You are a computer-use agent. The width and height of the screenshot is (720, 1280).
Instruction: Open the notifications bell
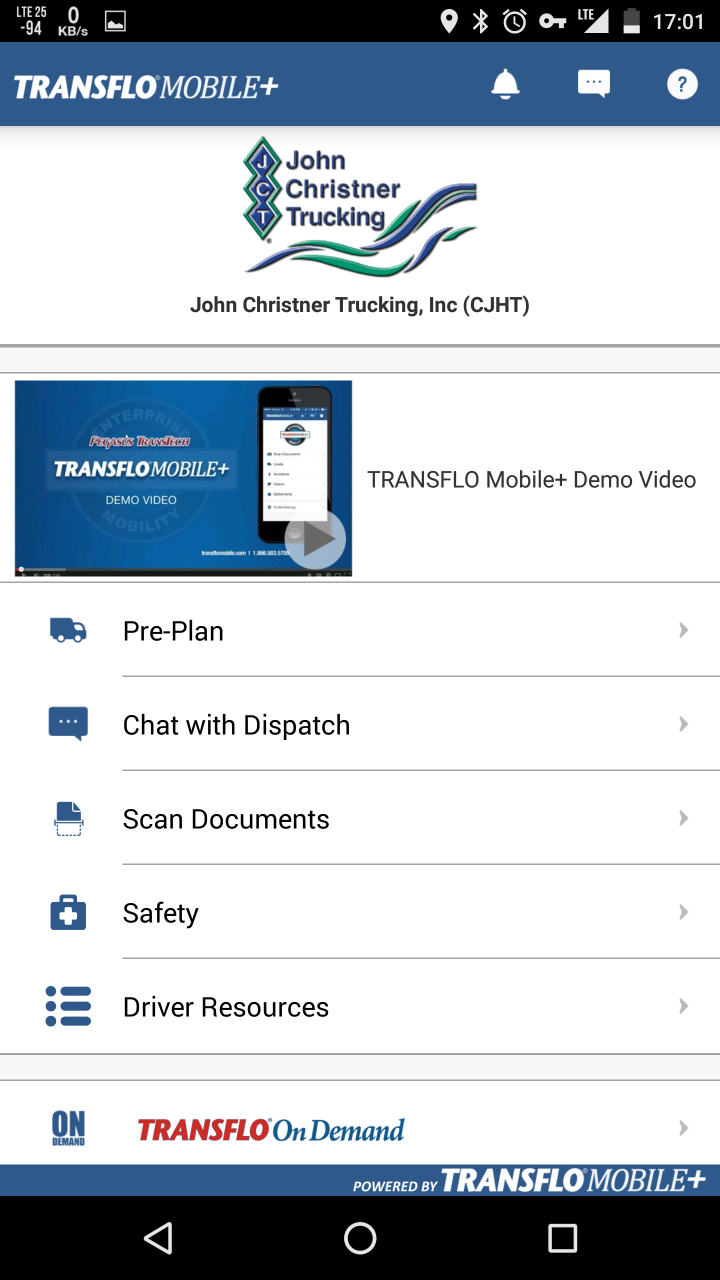coord(506,85)
